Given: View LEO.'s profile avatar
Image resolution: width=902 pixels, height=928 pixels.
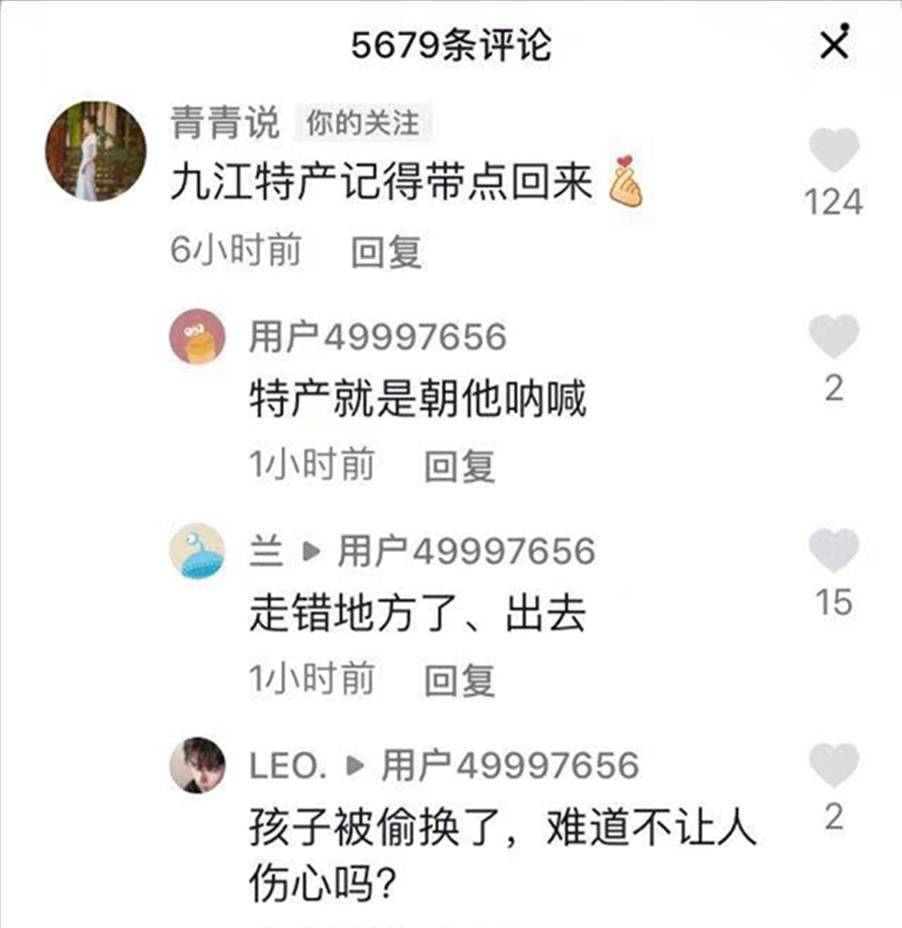Looking at the screenshot, I should tap(197, 766).
